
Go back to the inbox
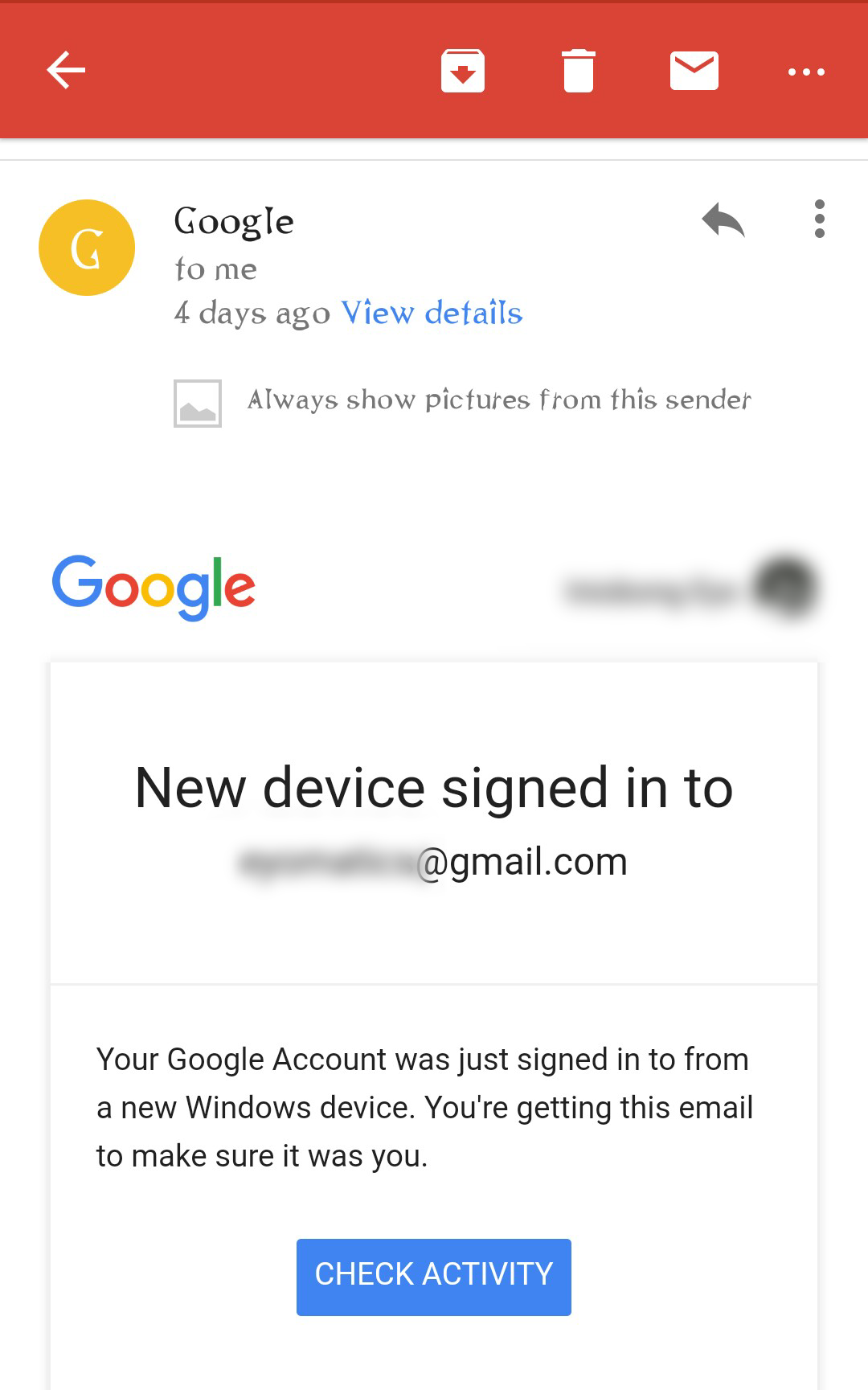(66, 70)
